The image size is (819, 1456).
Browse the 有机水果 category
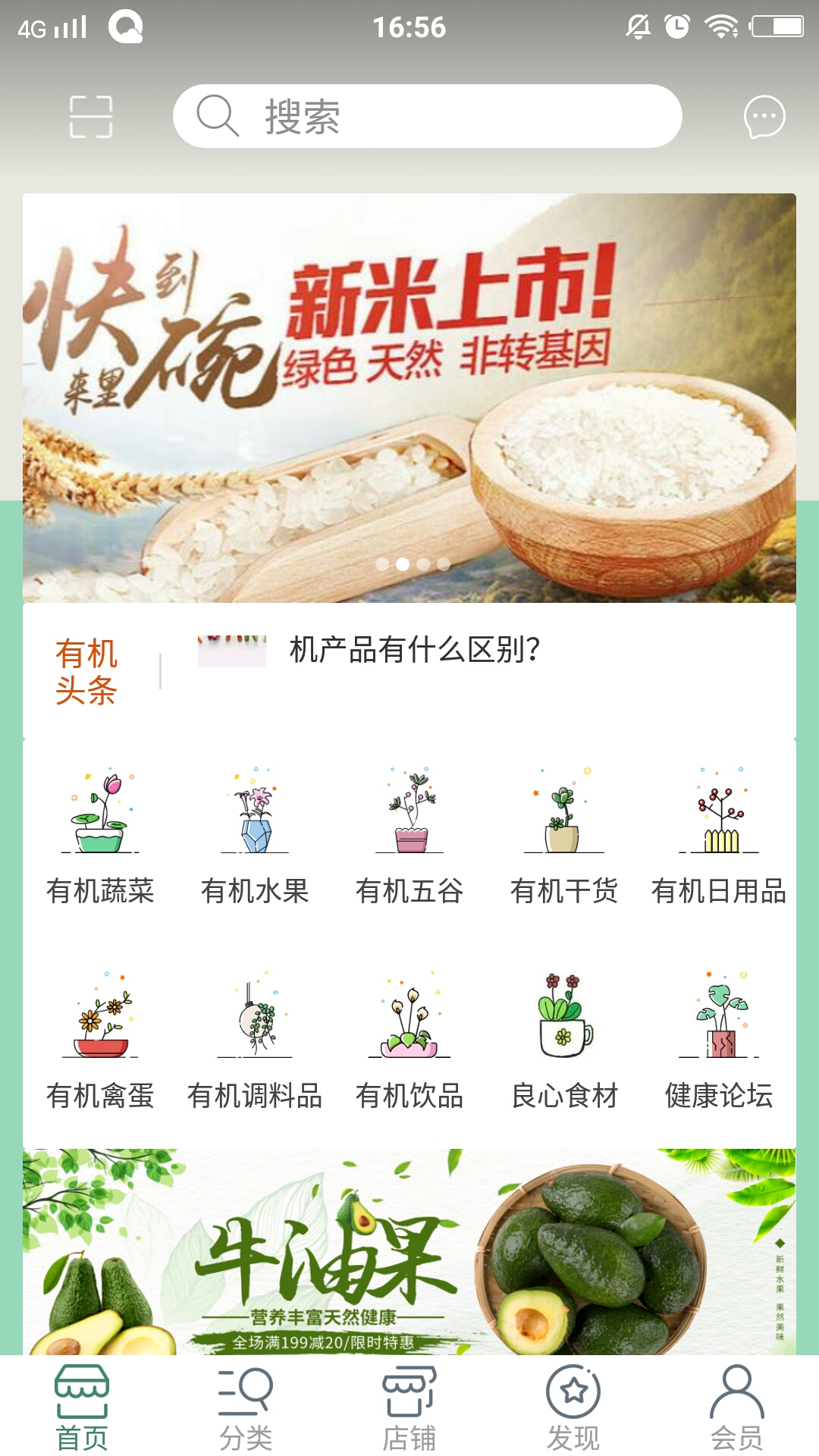tap(255, 836)
